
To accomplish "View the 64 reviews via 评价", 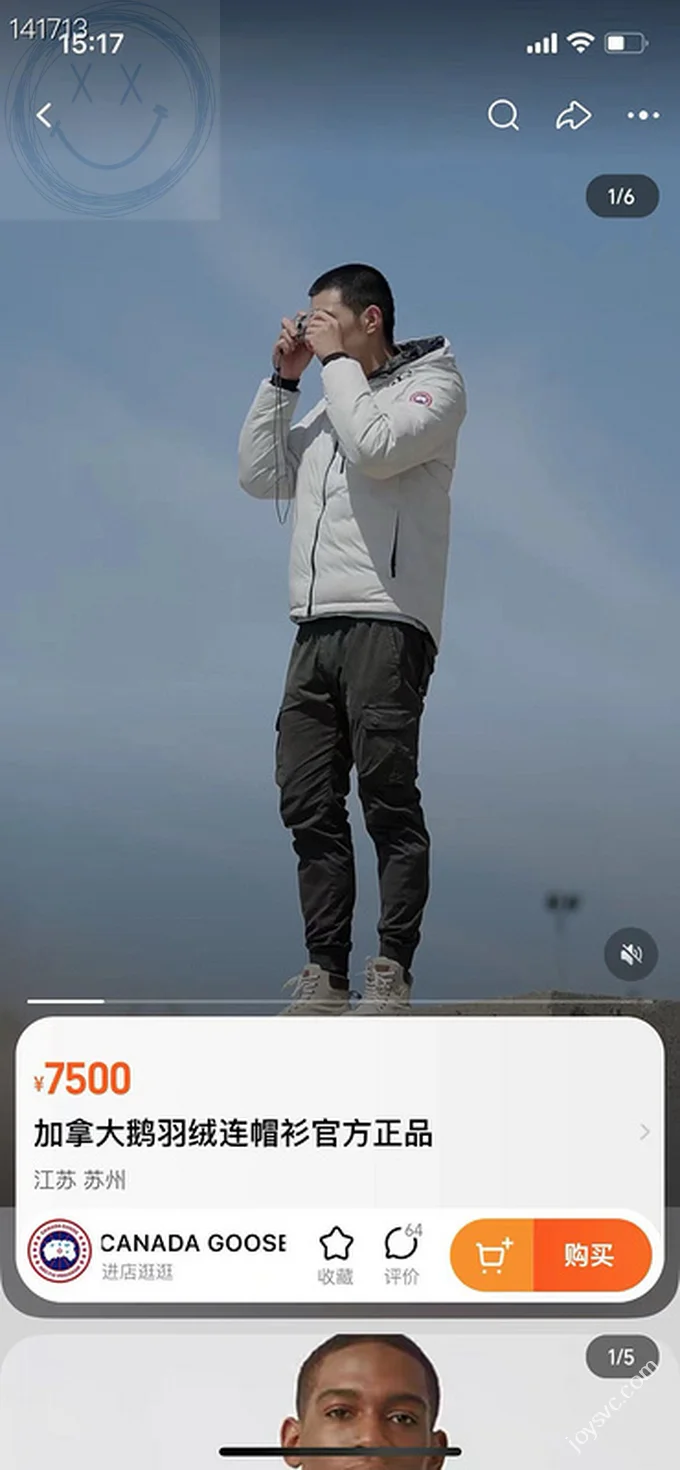I will pyautogui.click(x=402, y=1254).
